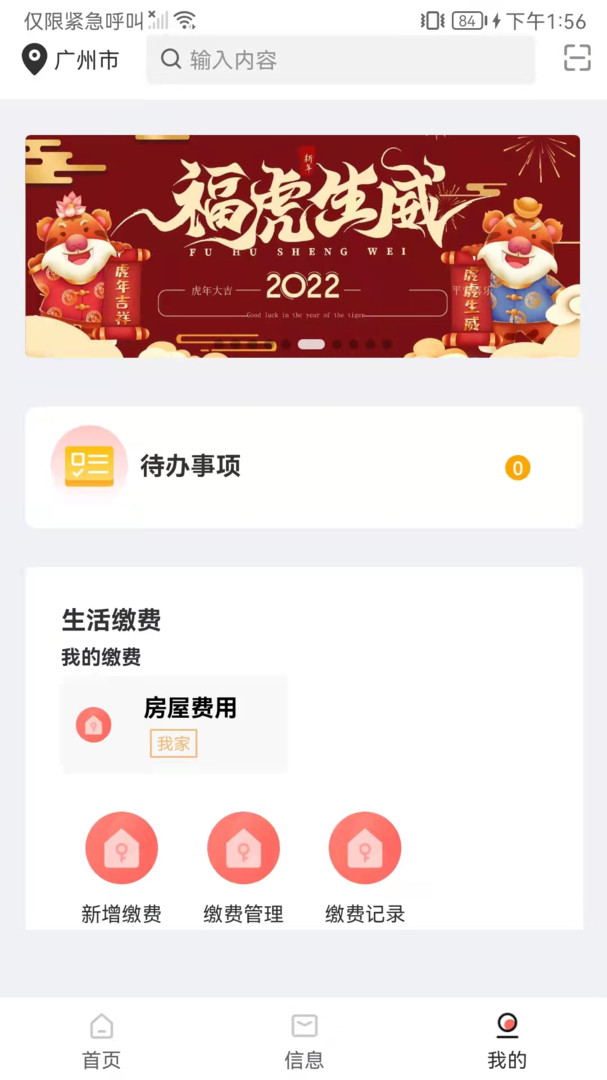View 缴费记录 payment history
The image size is (607, 1080).
click(365, 867)
